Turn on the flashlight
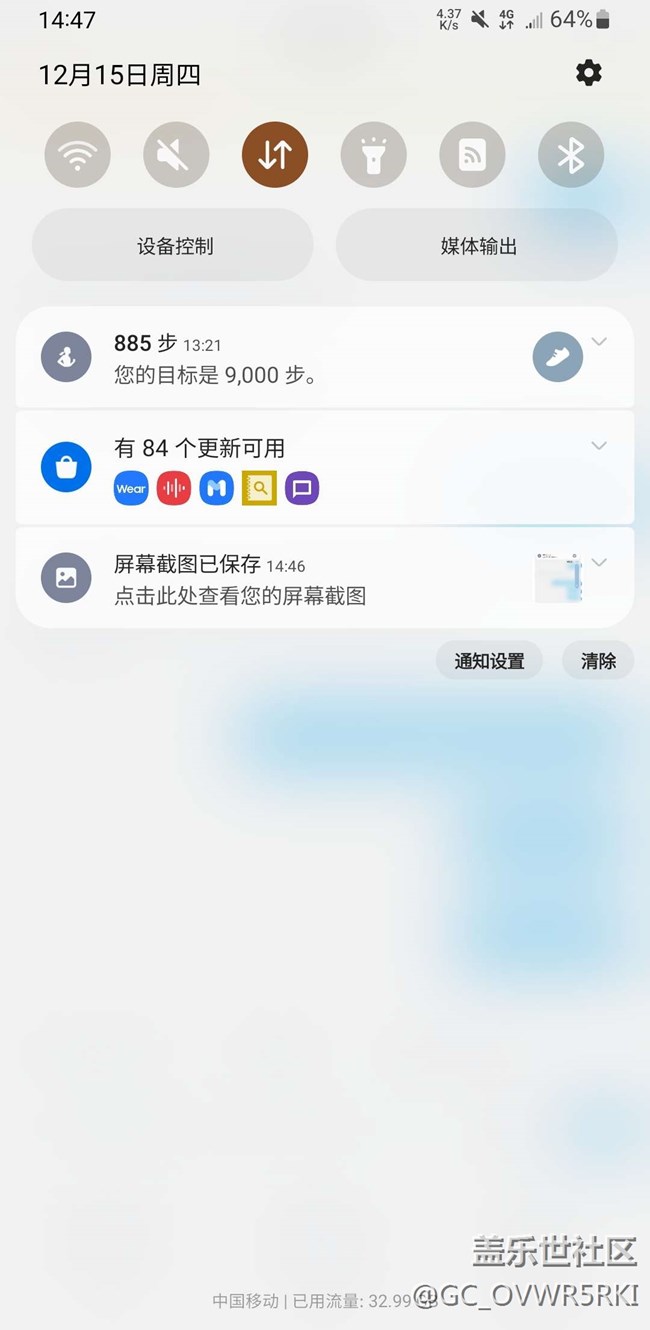The width and height of the screenshot is (650, 1330). click(x=373, y=155)
